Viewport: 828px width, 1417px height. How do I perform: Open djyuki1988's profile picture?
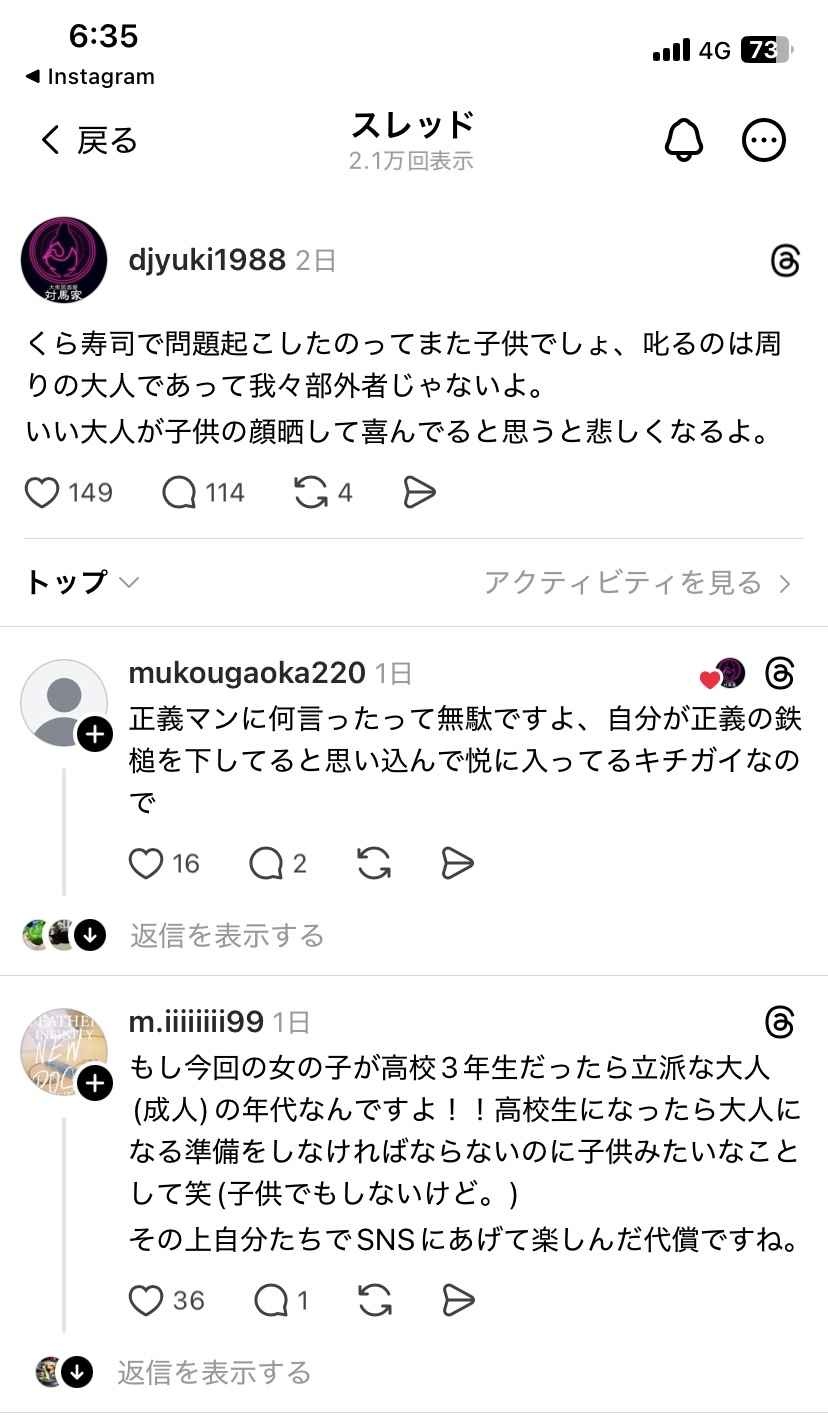pos(64,260)
